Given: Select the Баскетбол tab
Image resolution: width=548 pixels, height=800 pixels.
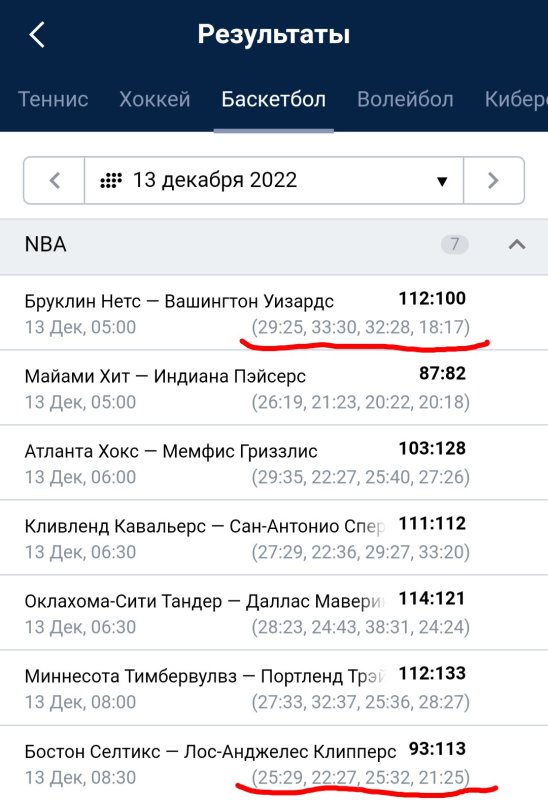Looking at the screenshot, I should [273, 99].
